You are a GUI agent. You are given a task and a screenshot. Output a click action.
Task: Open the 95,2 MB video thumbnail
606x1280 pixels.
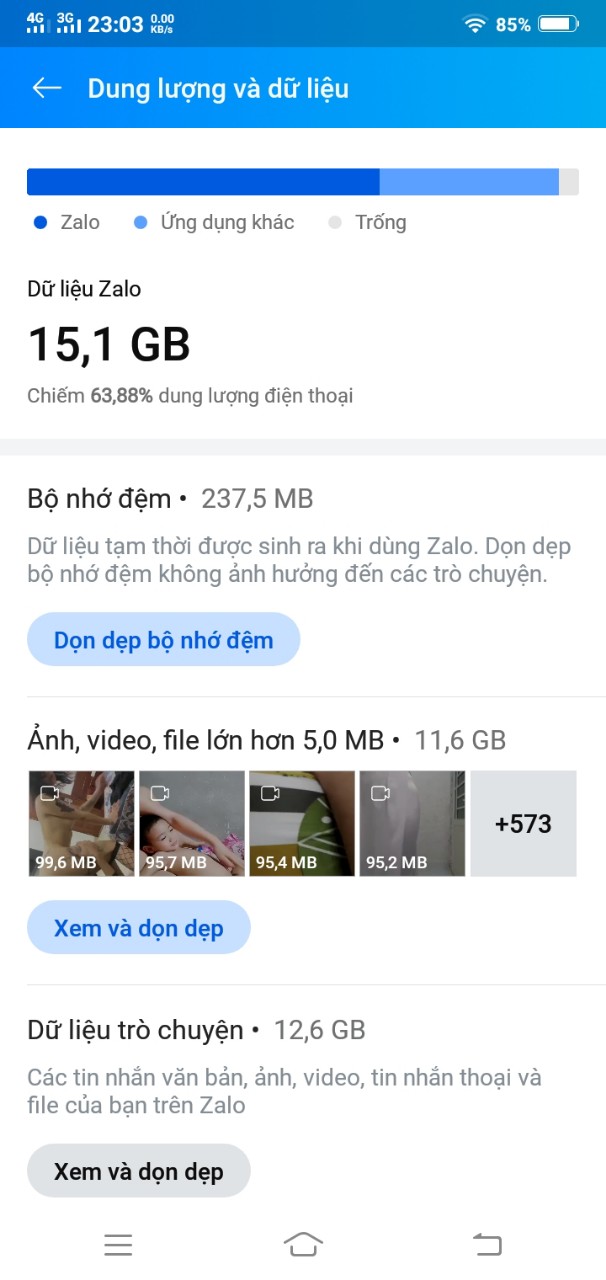tap(412, 824)
